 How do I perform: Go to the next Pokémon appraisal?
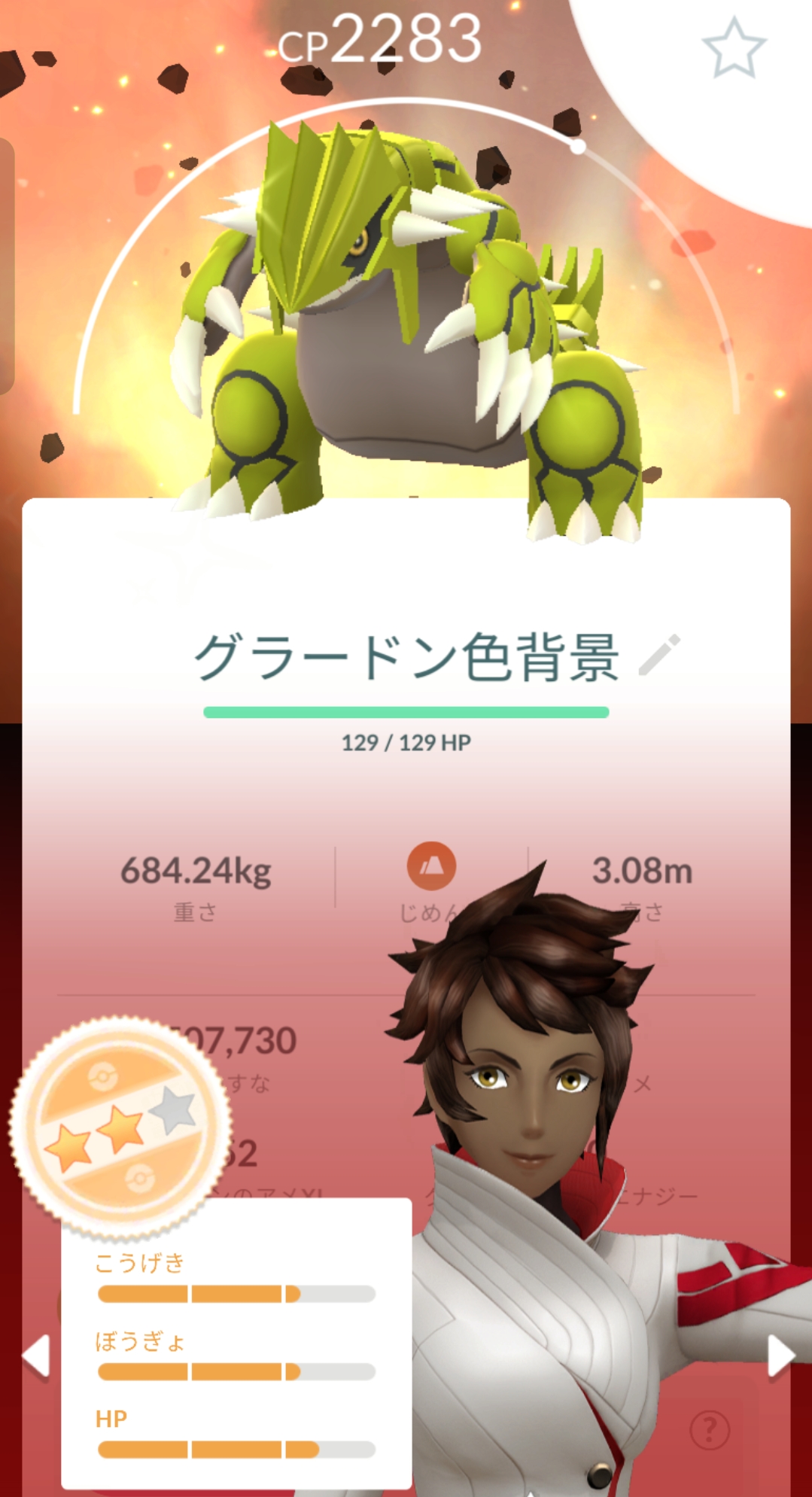tap(780, 1356)
